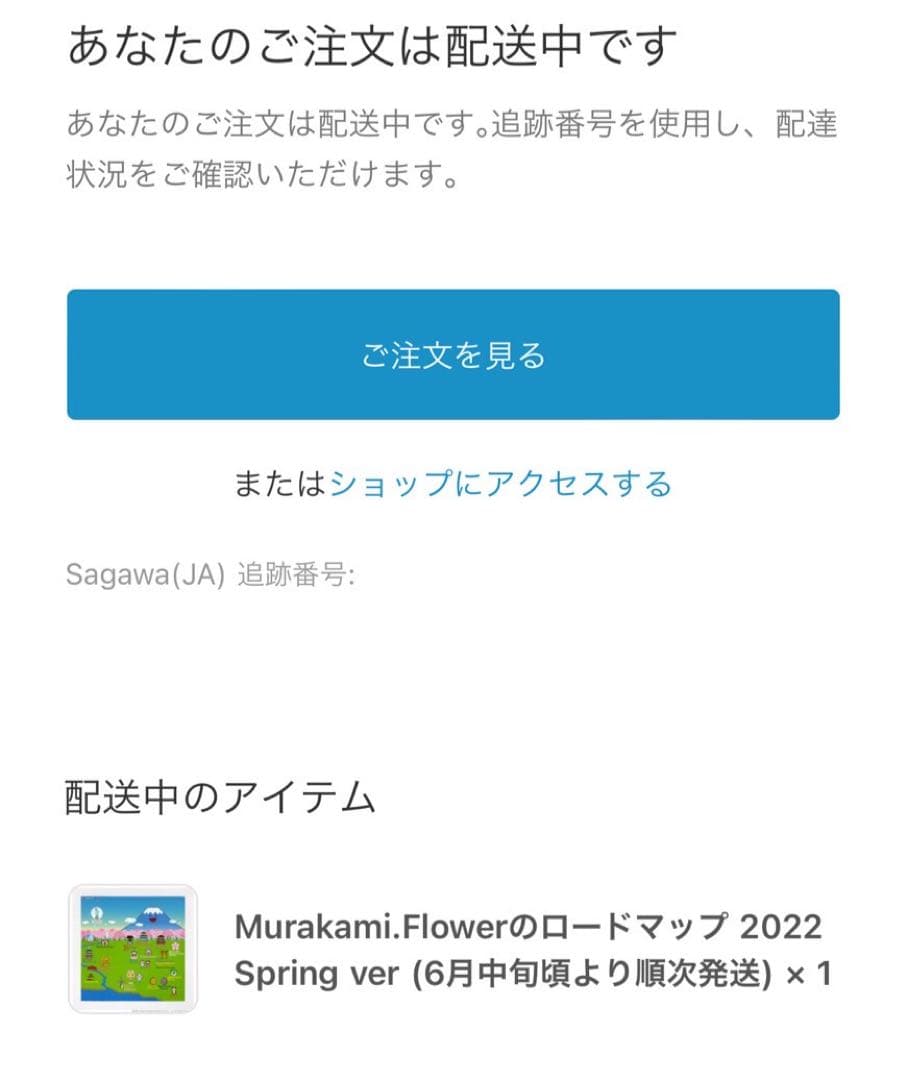Click the Mount Fuji illustration in the thumbnail

pyautogui.click(x=152, y=910)
